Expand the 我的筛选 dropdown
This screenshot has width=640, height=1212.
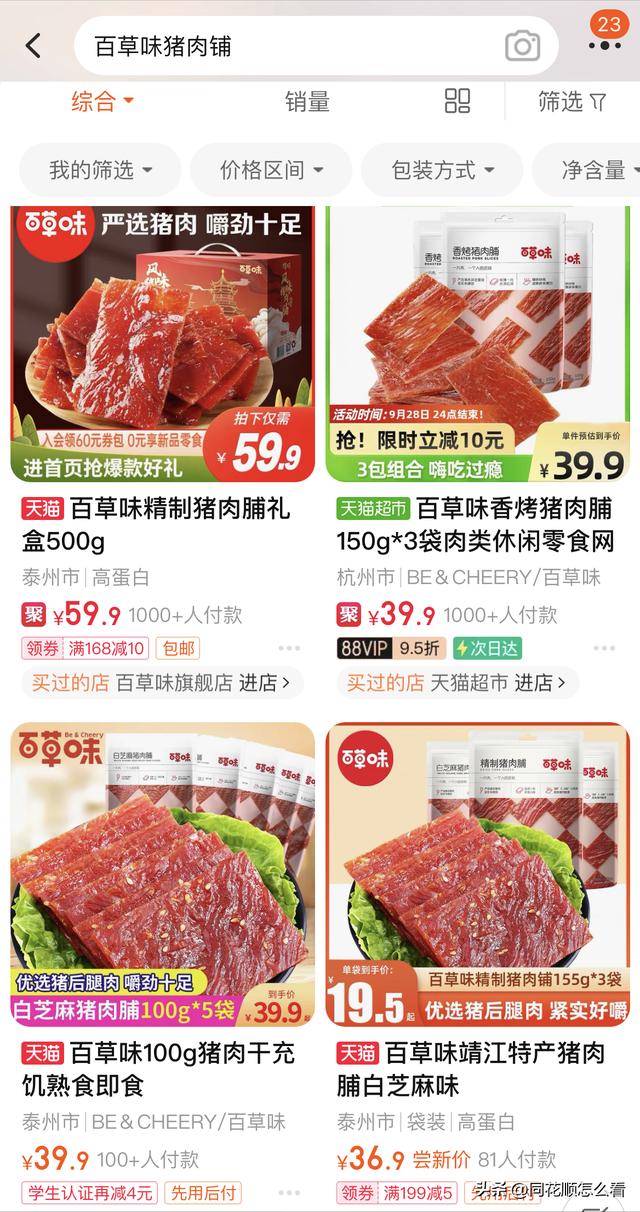(x=100, y=170)
